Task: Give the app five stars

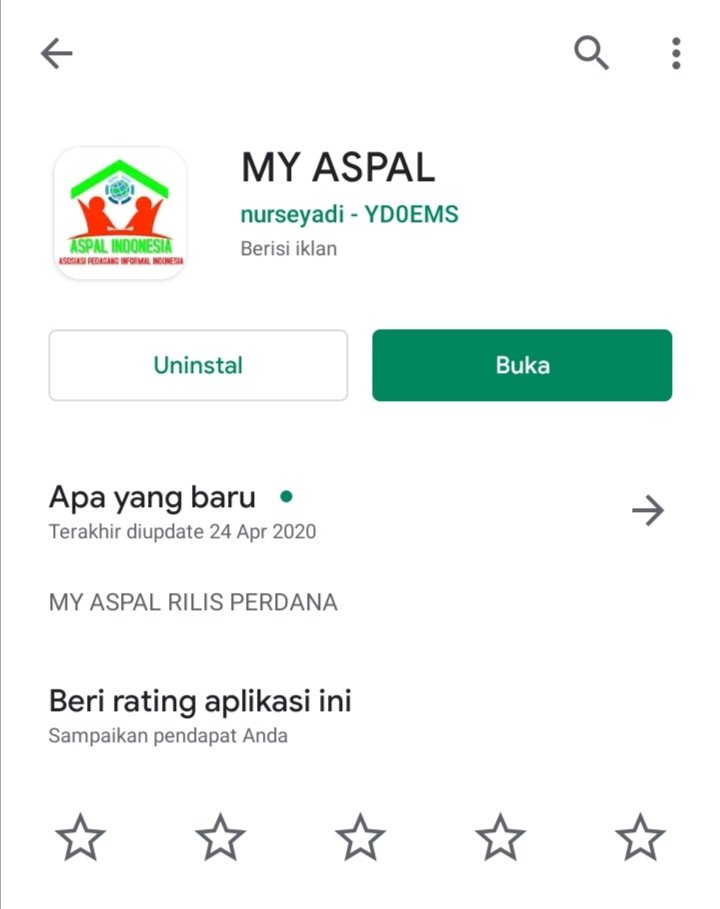Action: point(640,837)
